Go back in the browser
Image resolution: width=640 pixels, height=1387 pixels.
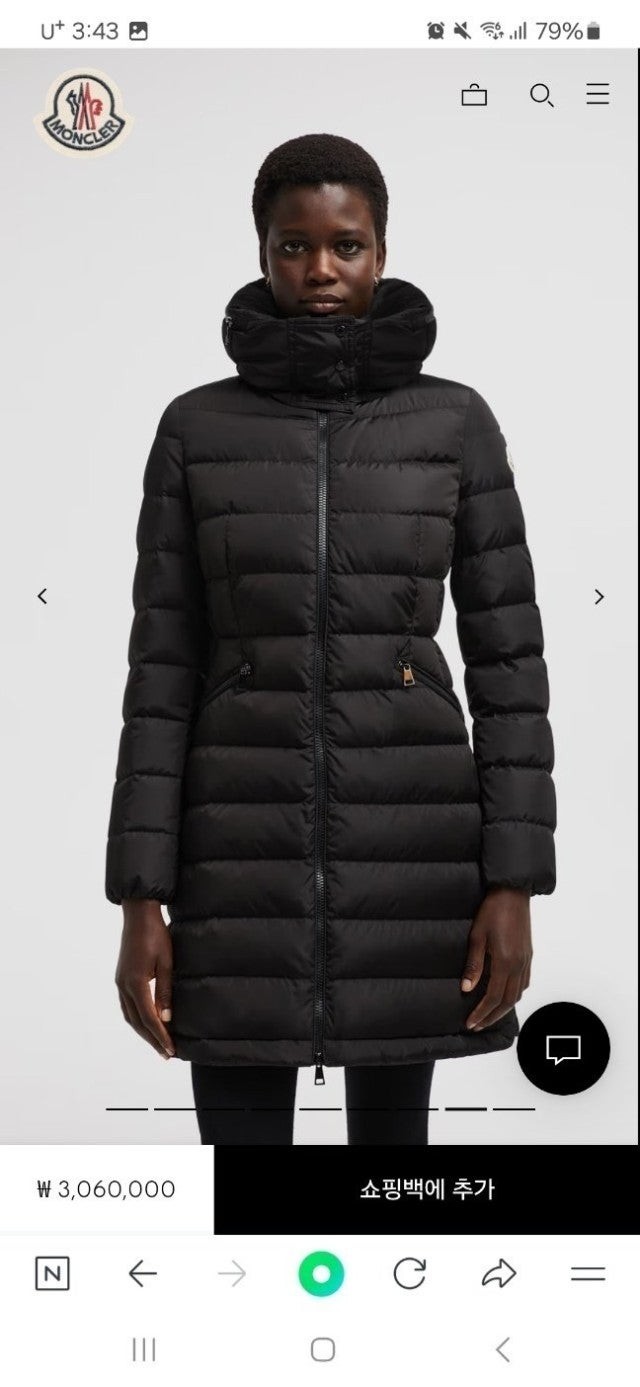pos(143,1273)
